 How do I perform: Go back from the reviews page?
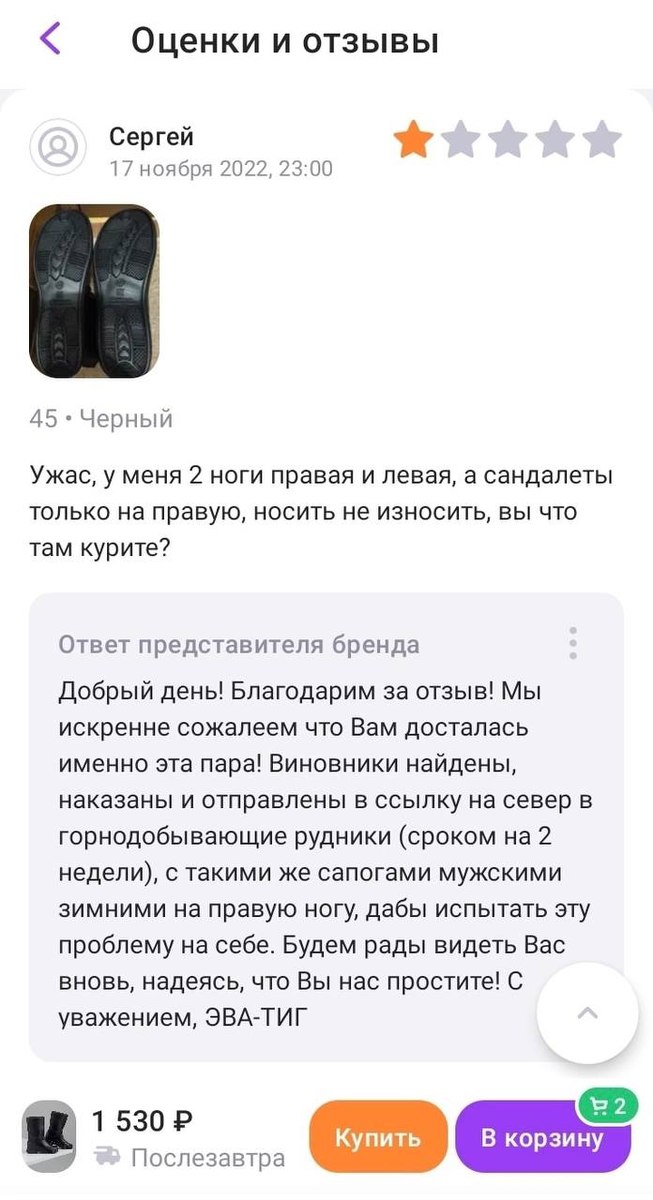coord(50,40)
